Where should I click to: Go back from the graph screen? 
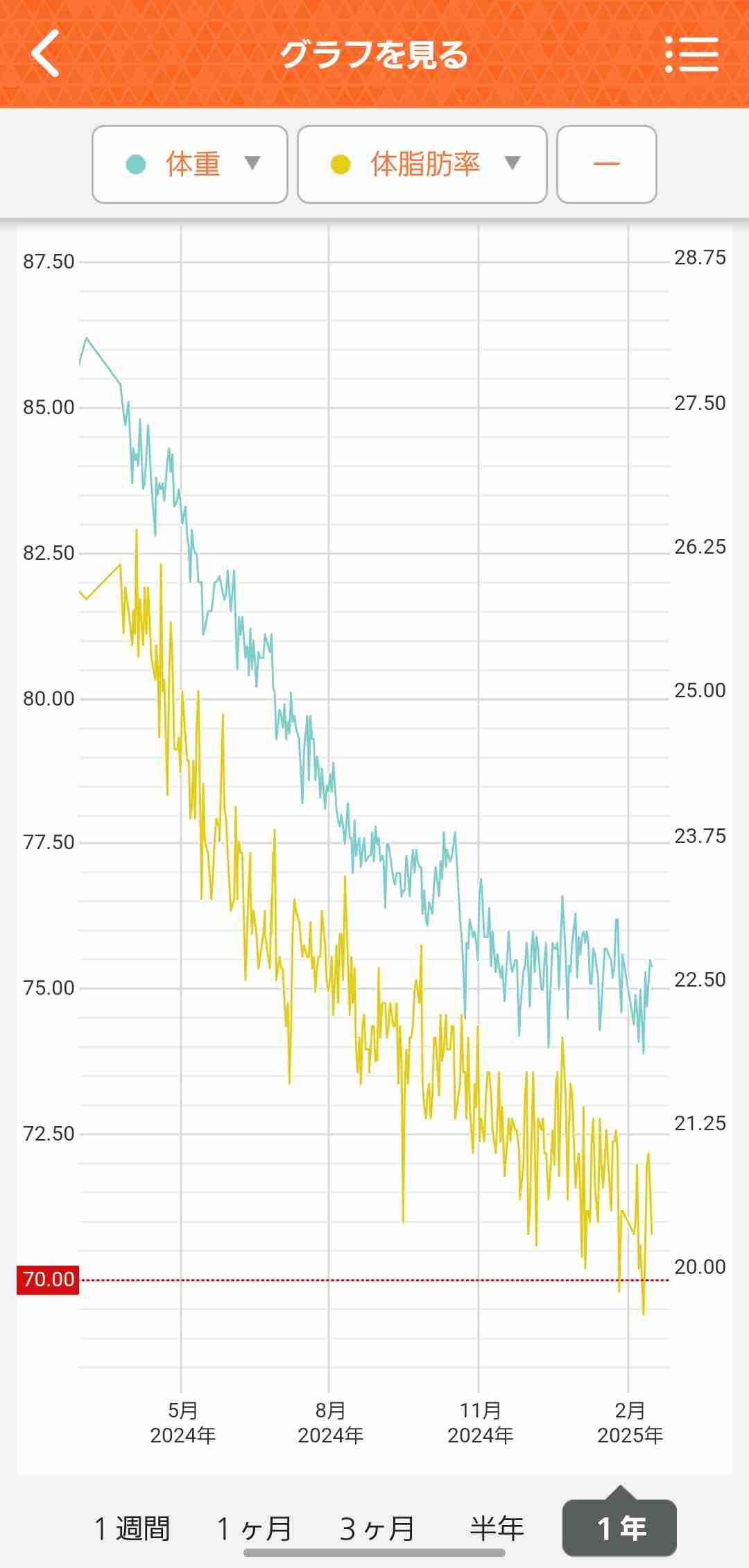(46, 54)
